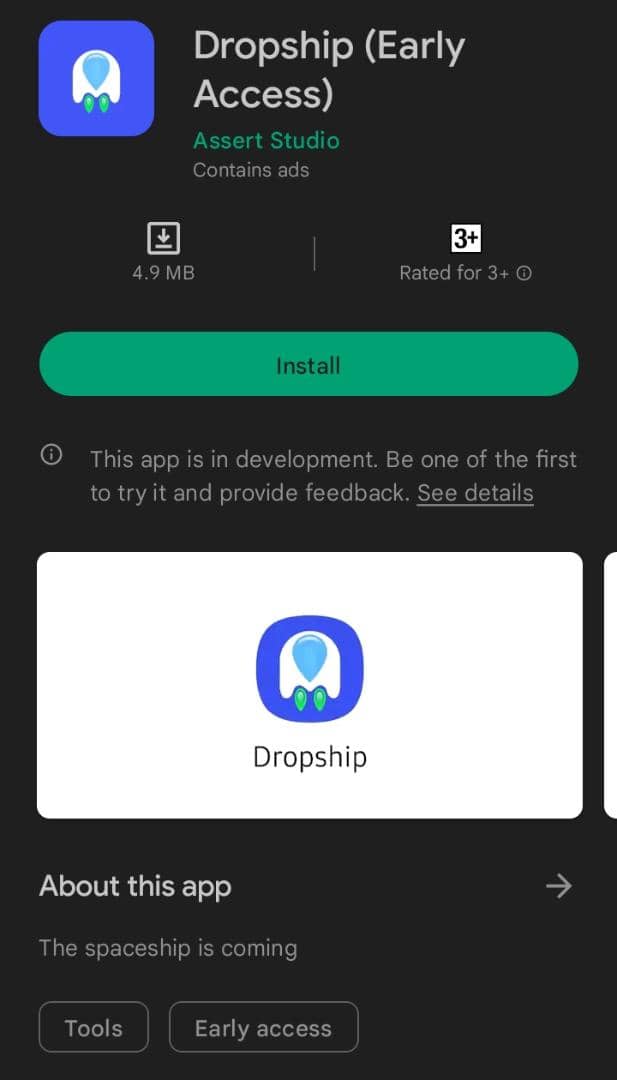Viewport: 617px width, 1080px height.
Task: View content rating info for 3+
Action: [x=524, y=273]
